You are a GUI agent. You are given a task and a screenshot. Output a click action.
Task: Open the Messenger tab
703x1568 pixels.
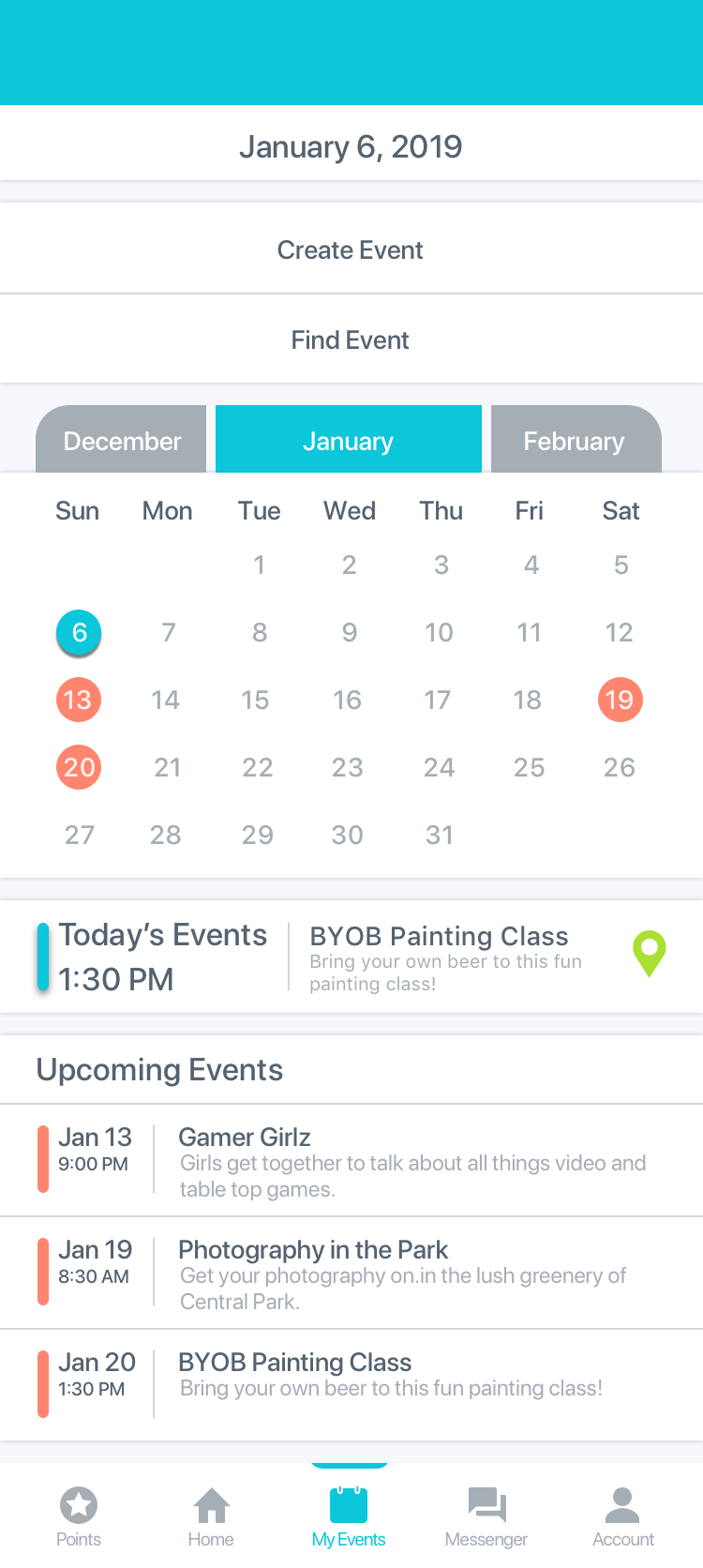coord(486,1516)
